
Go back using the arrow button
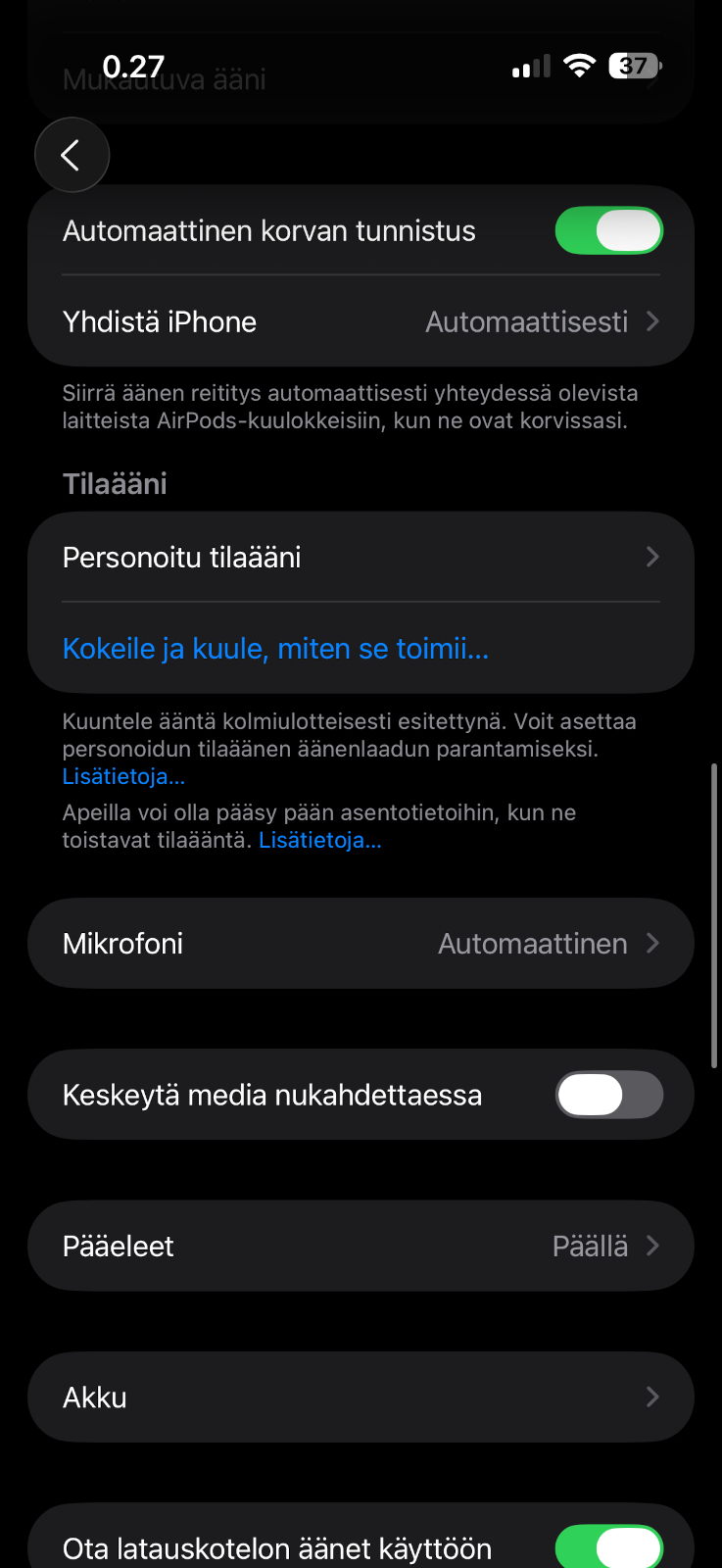click(x=71, y=155)
